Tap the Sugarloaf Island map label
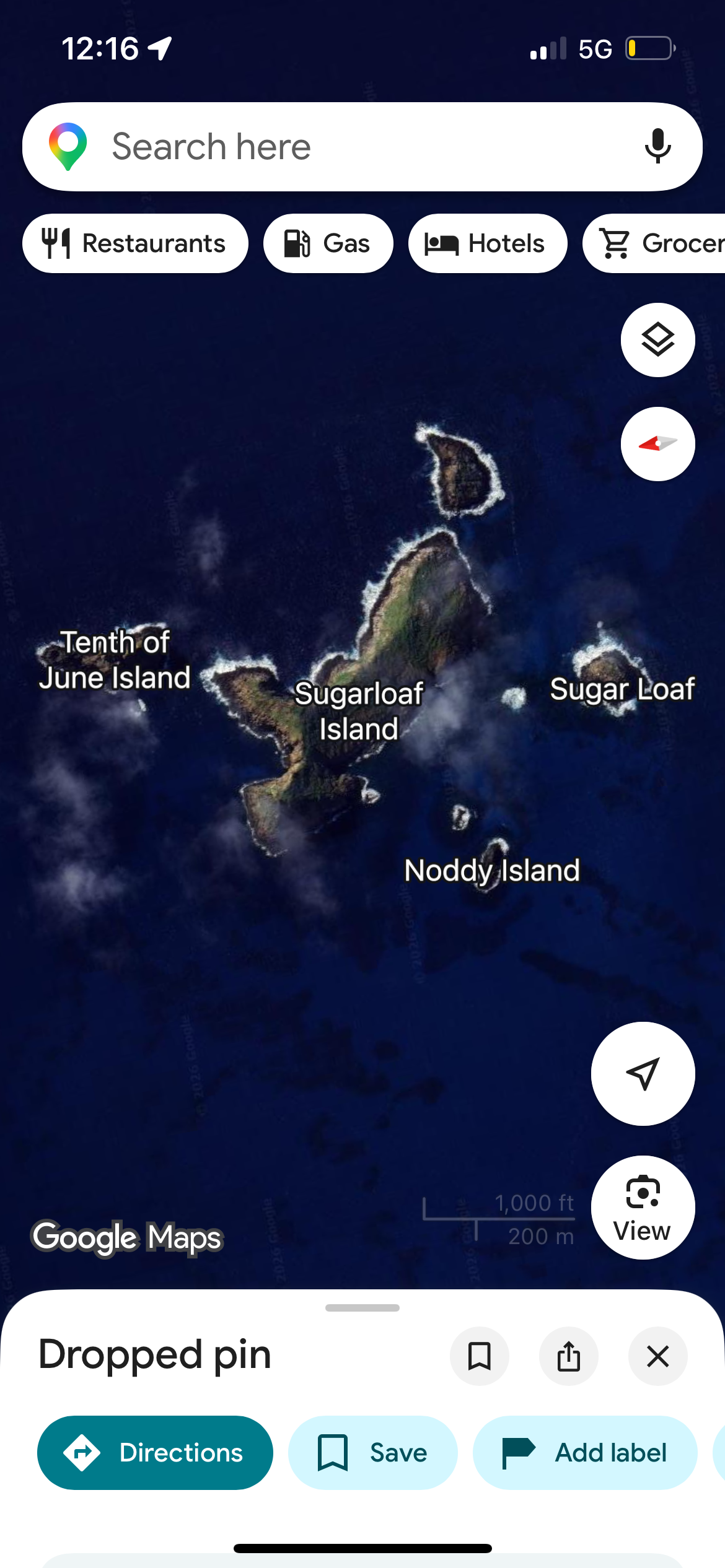Image resolution: width=725 pixels, height=1568 pixels. (359, 711)
